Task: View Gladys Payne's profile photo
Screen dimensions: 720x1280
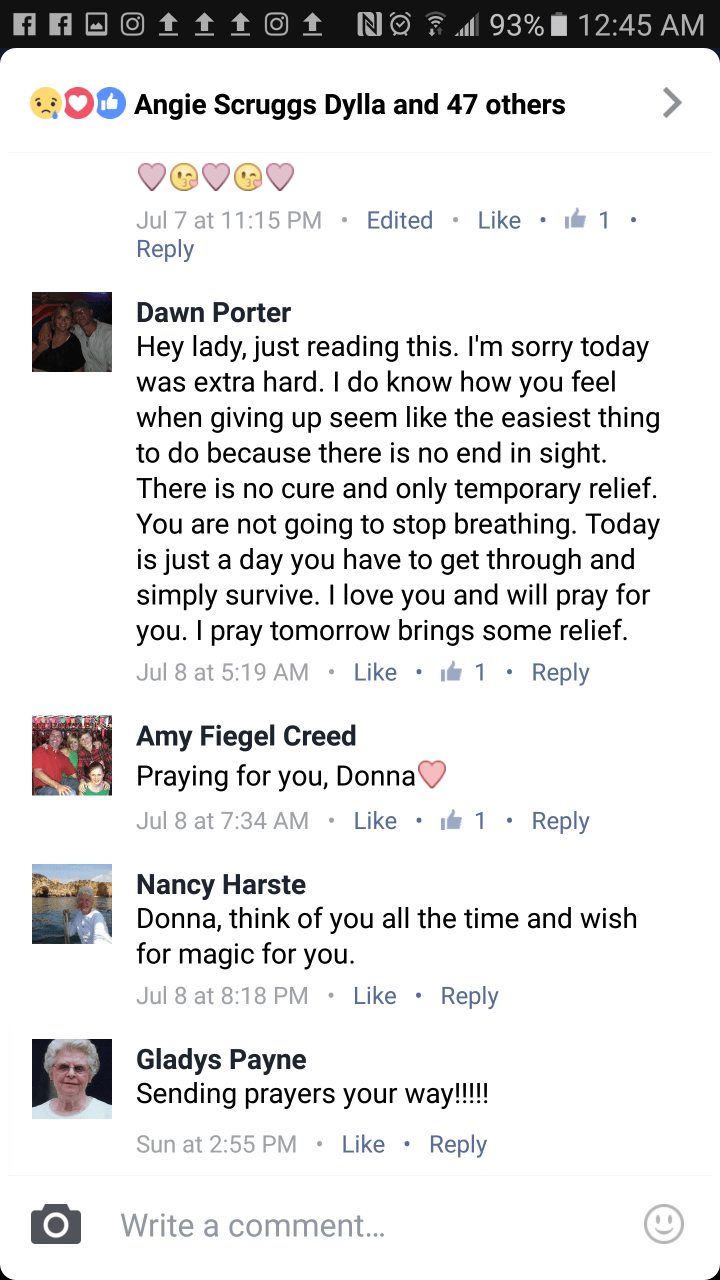Action: pos(72,1078)
